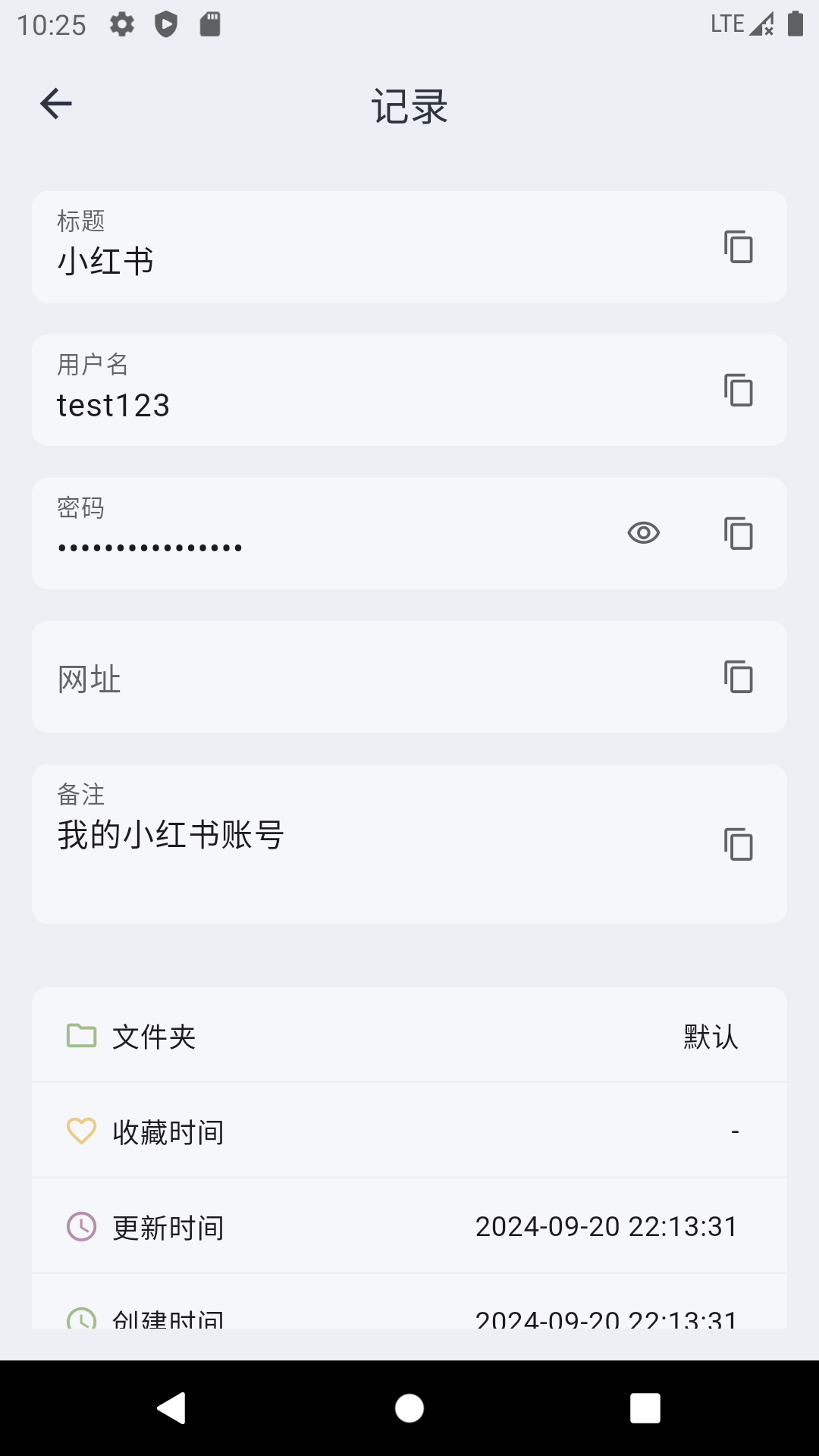Click the purple clock icon beside 更新时间
Image resolution: width=819 pixels, height=1456 pixels.
coord(82,1225)
